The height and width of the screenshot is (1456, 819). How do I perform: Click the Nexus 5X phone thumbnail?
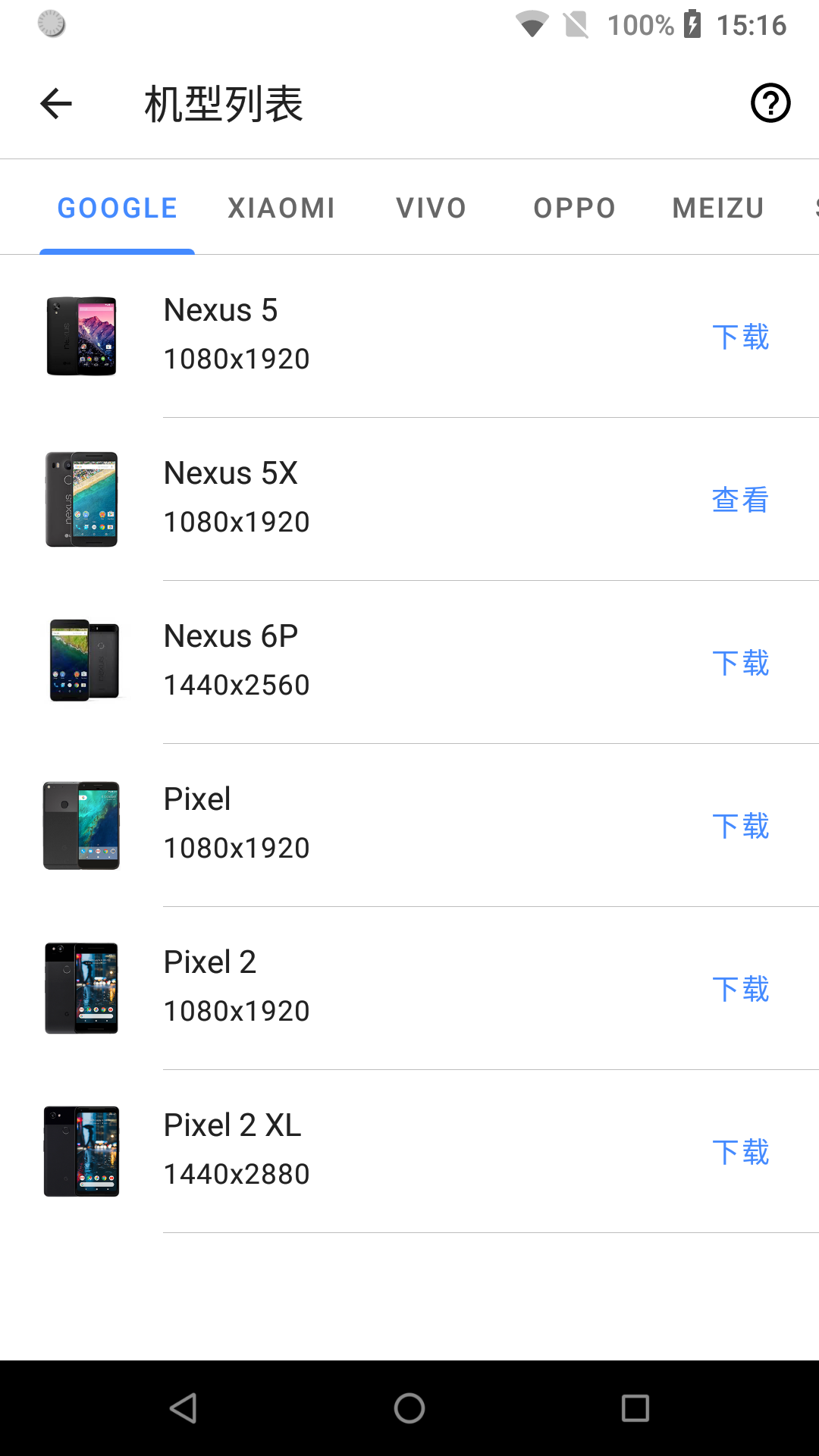coord(81,498)
